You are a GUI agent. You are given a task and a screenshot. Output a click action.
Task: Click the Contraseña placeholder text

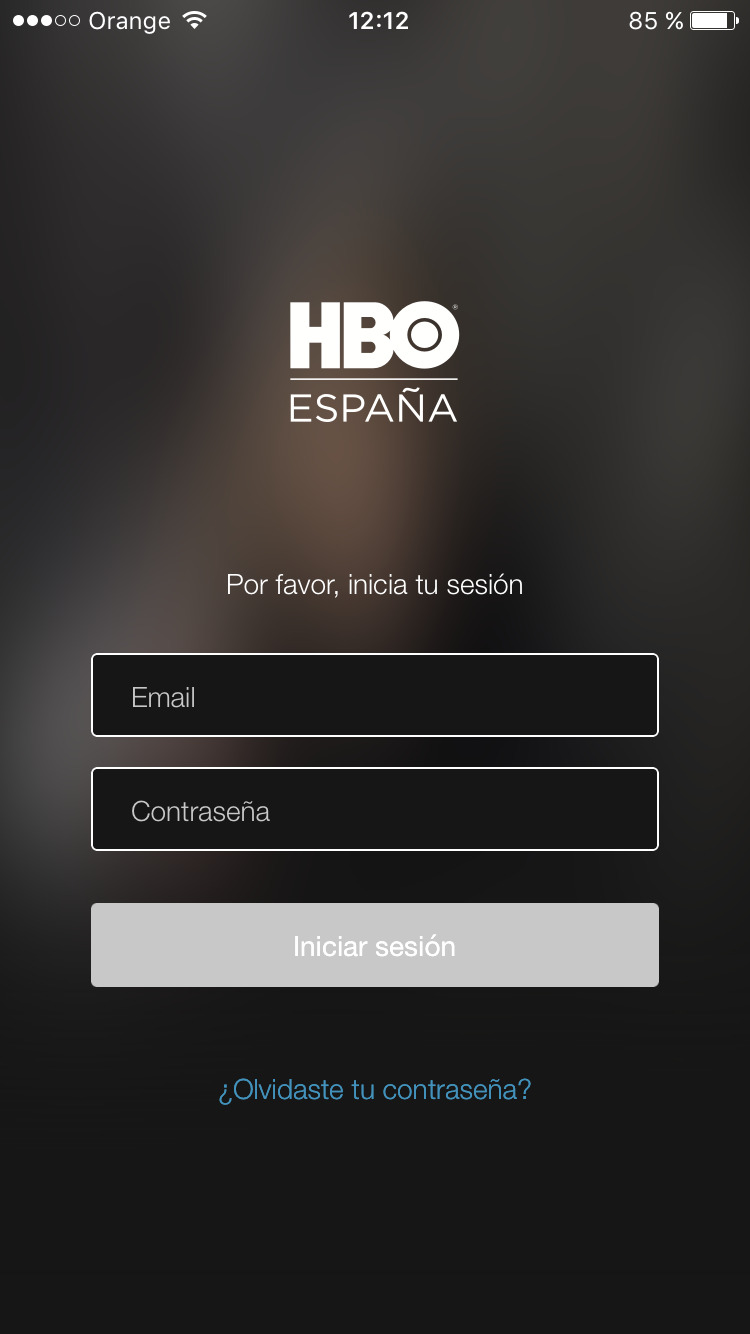point(200,811)
